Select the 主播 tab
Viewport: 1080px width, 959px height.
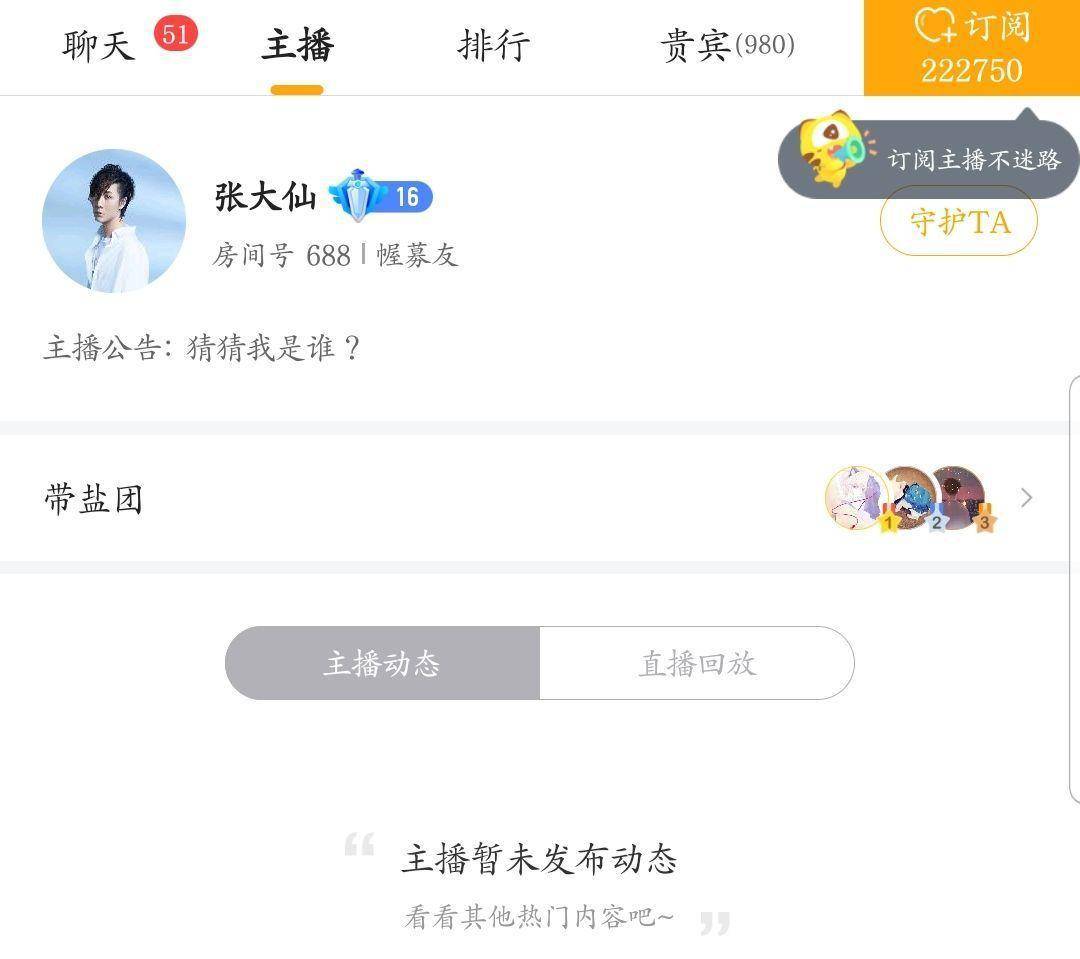pos(297,46)
